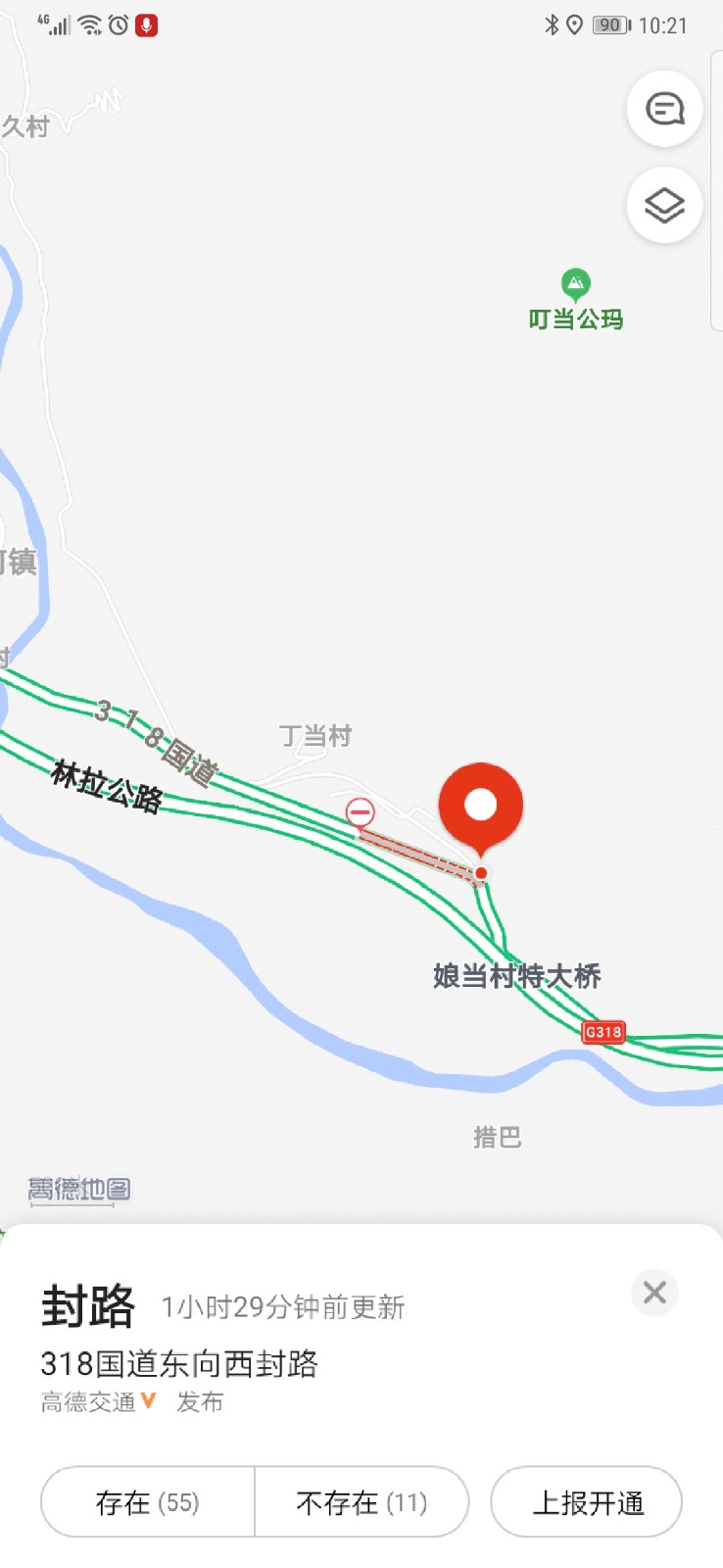Open the feedback message bubble icon
The width and height of the screenshot is (723, 1568).
coord(664,109)
